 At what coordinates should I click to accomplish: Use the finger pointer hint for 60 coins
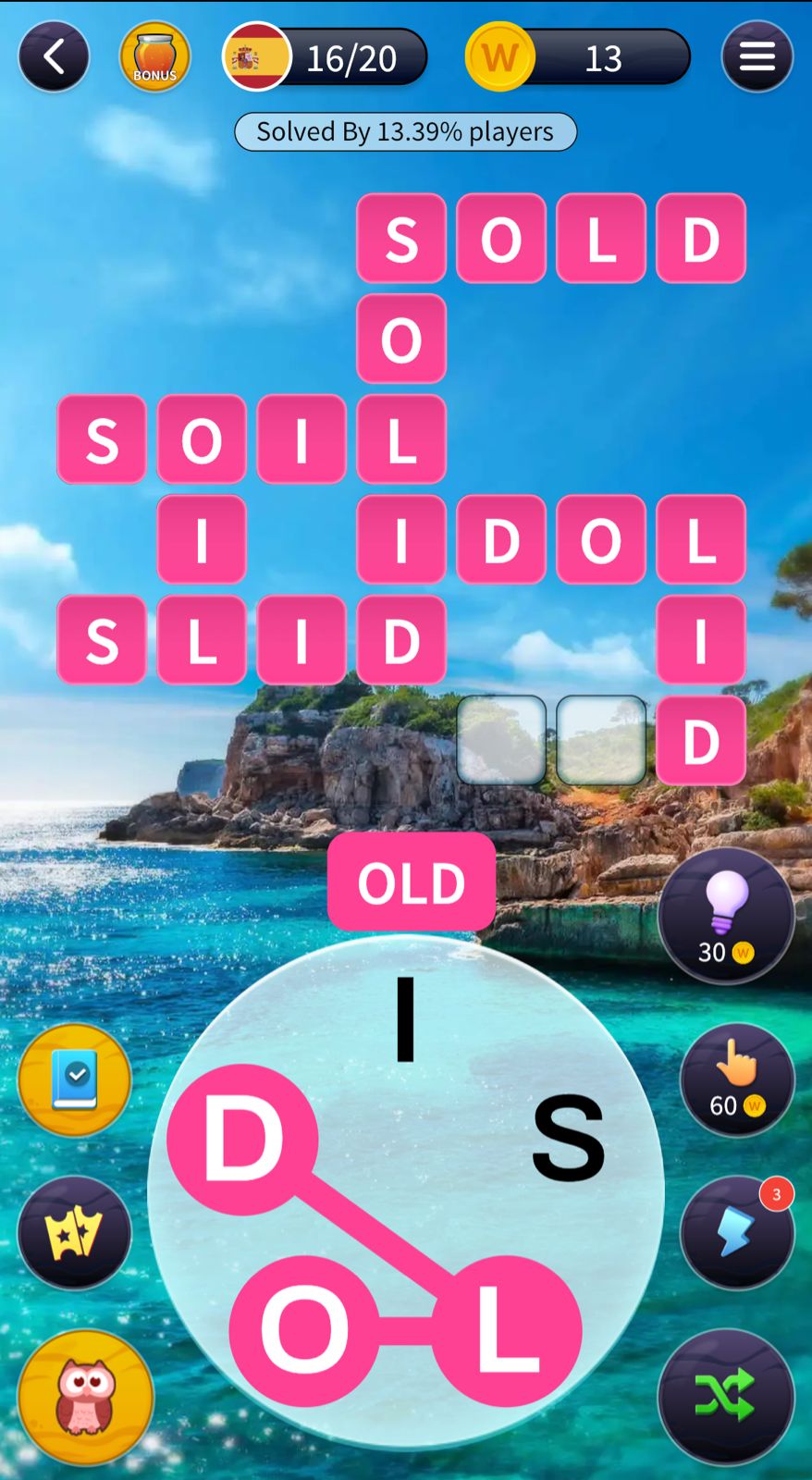[x=737, y=1079]
